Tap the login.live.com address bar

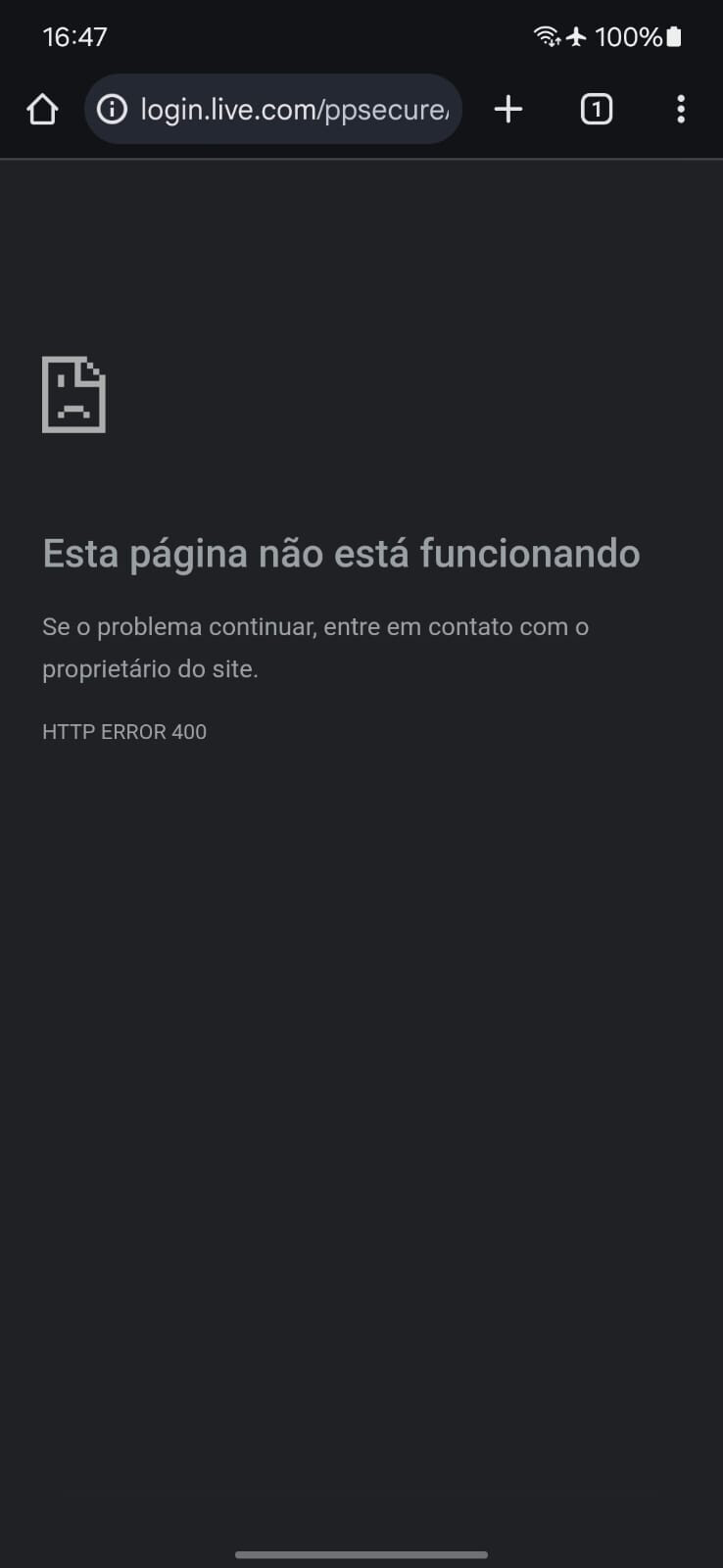(x=273, y=109)
